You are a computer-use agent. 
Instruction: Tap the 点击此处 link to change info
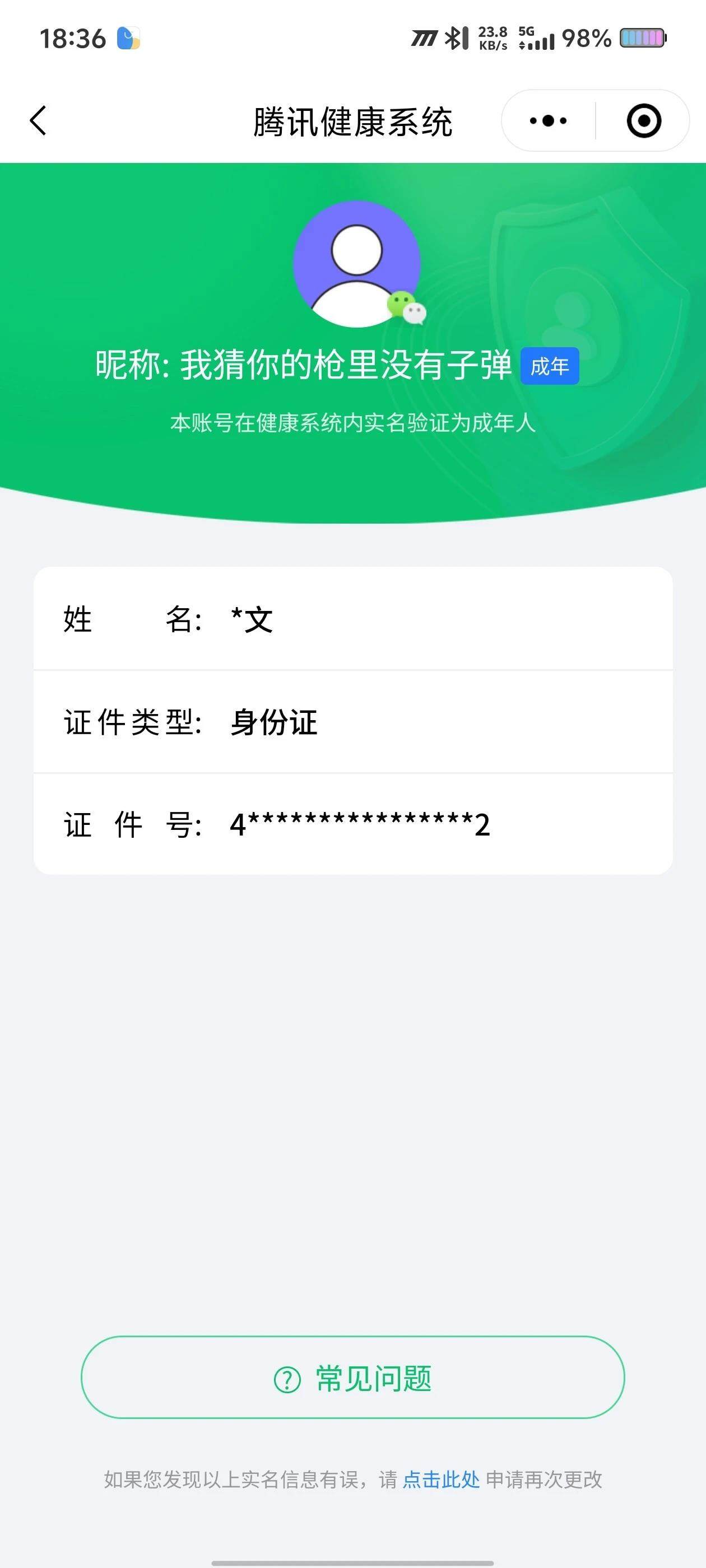point(441,1479)
